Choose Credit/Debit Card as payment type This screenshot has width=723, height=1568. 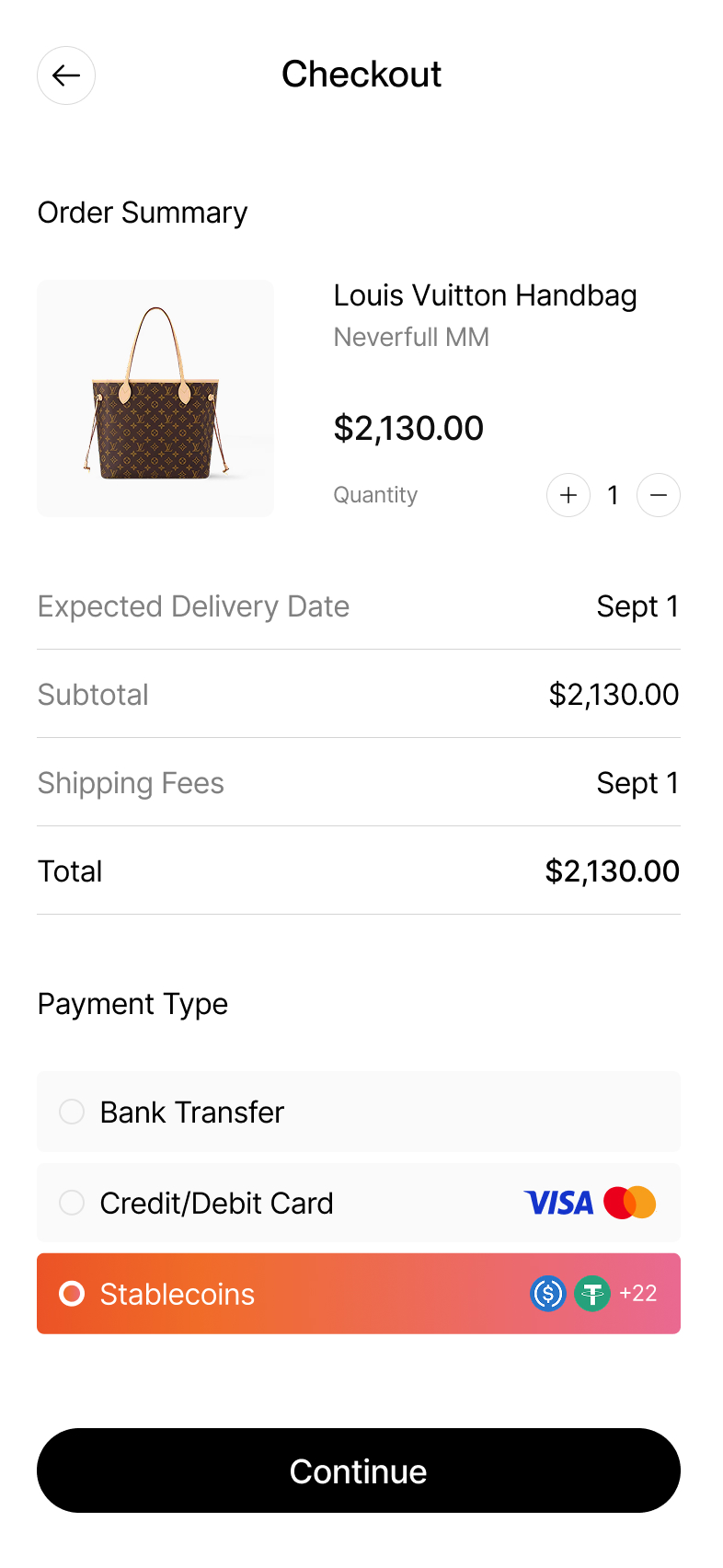point(359,1203)
